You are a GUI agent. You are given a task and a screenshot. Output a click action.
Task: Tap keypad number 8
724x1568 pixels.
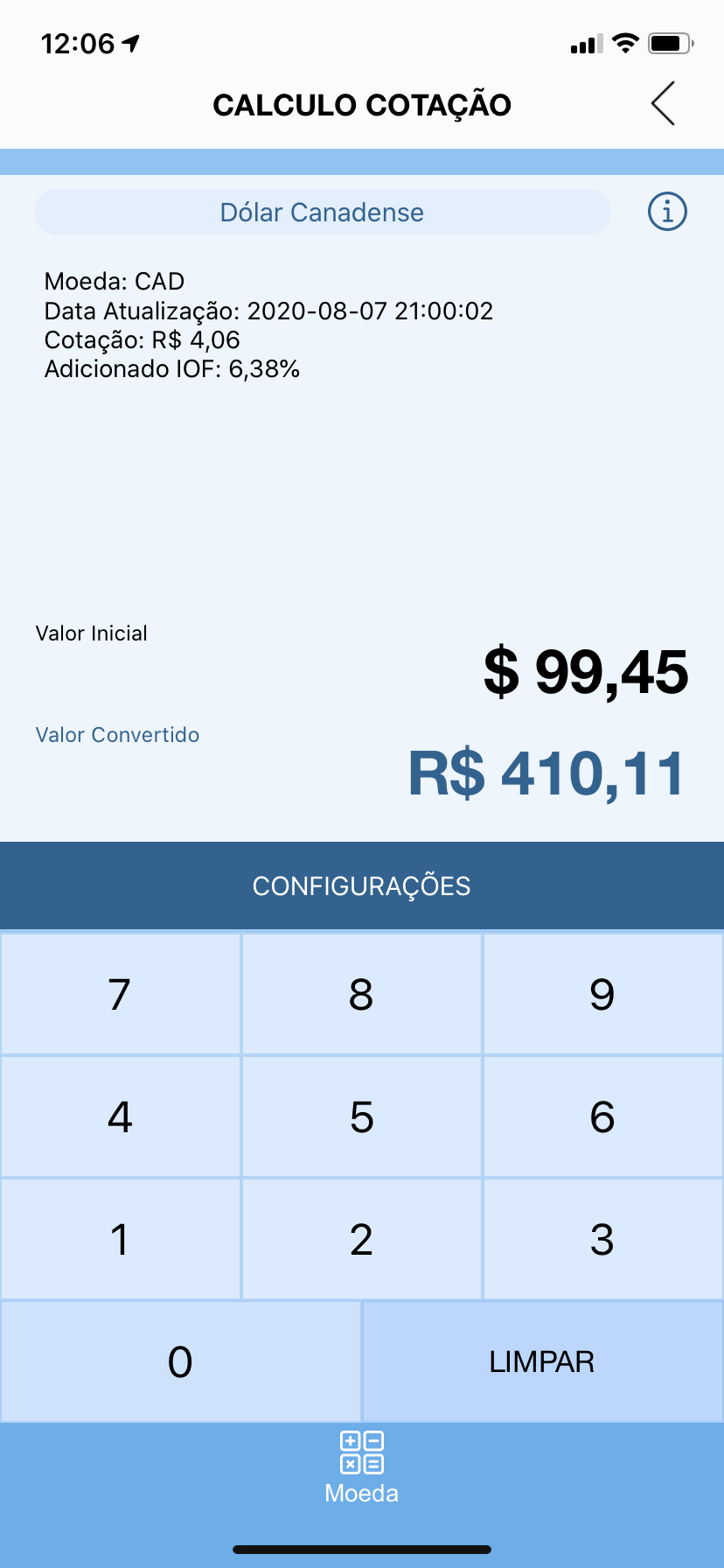coord(362,994)
